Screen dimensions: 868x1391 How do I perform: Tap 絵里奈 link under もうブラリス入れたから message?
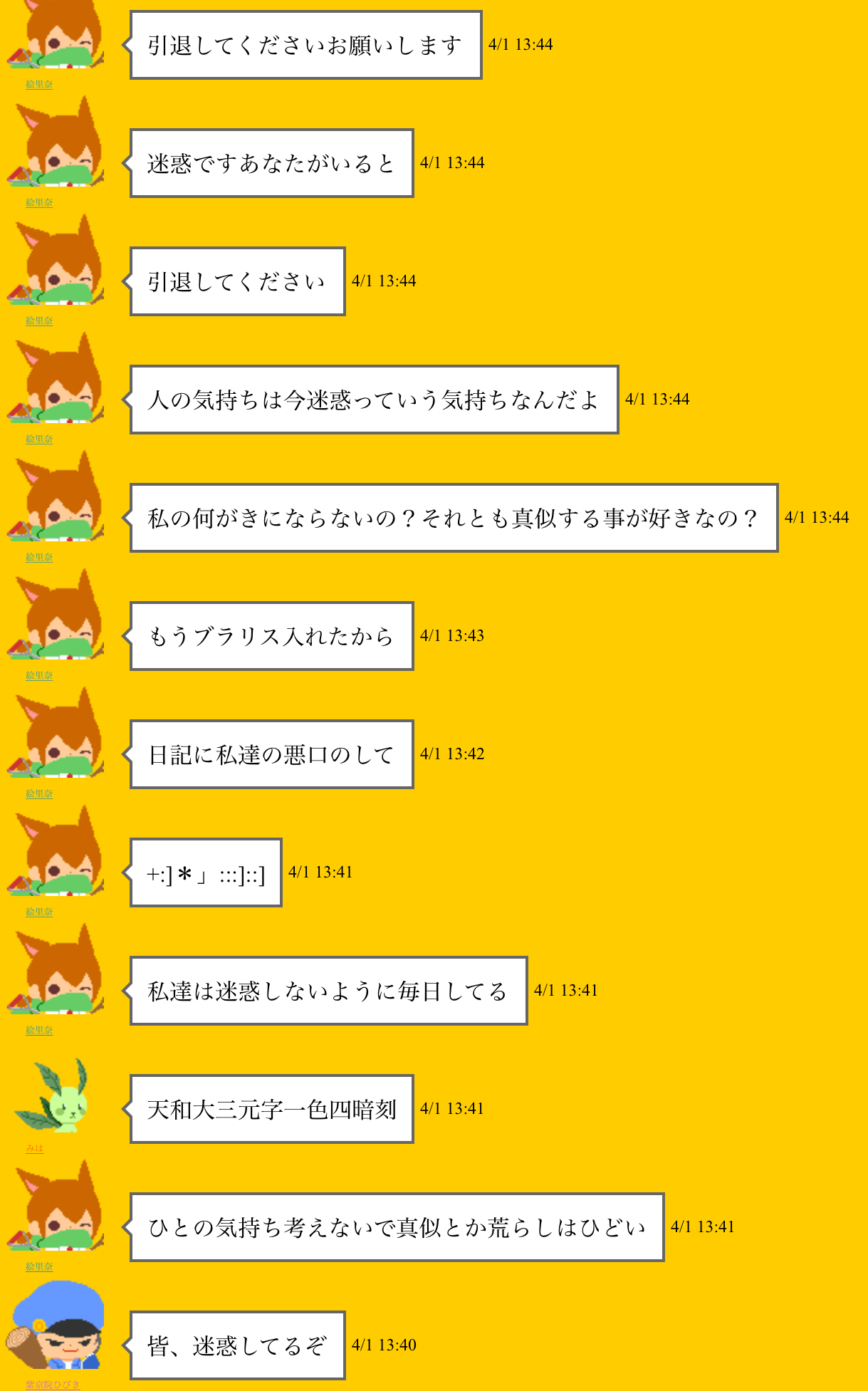(x=39, y=675)
